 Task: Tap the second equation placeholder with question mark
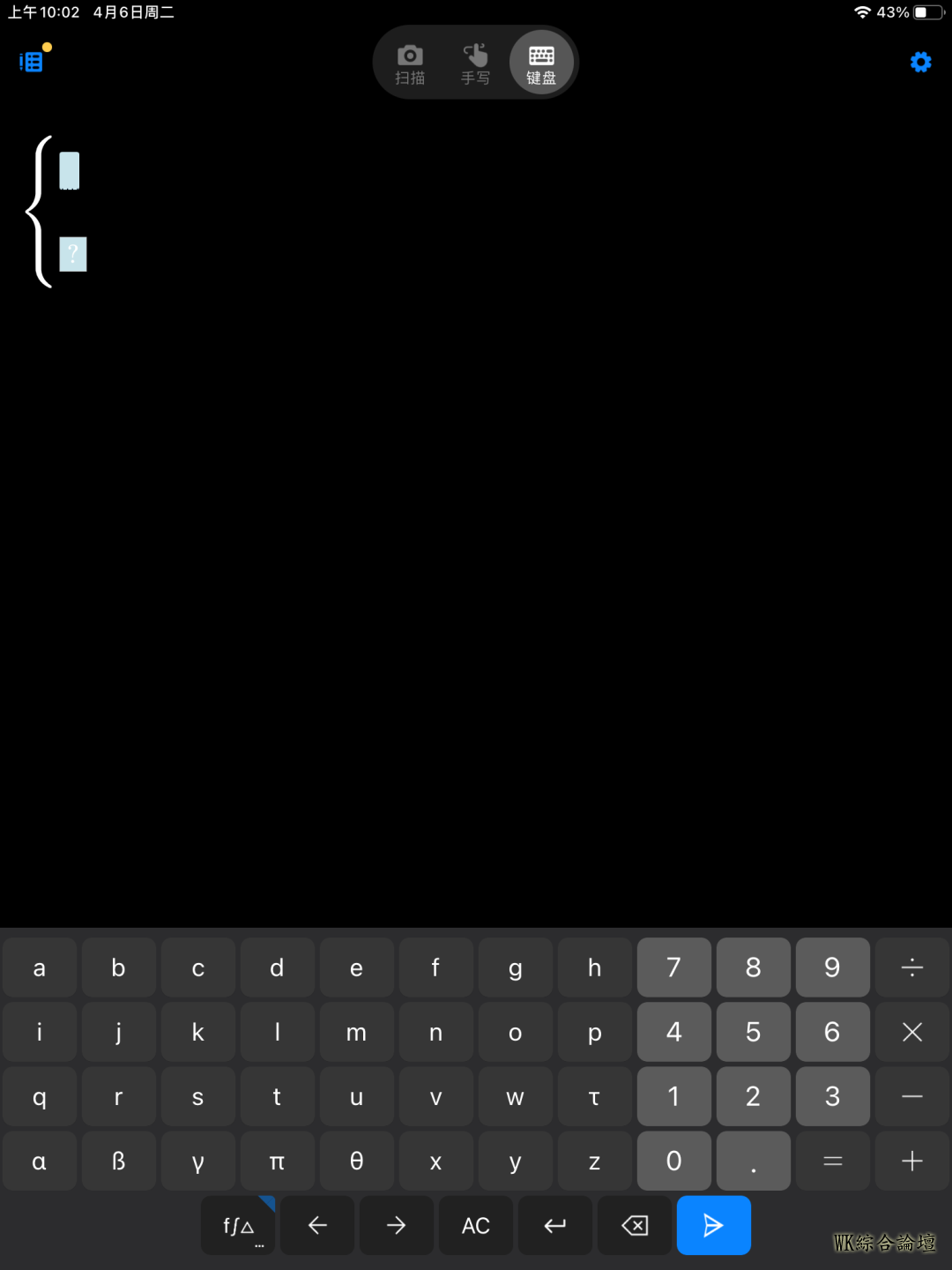click(x=73, y=254)
